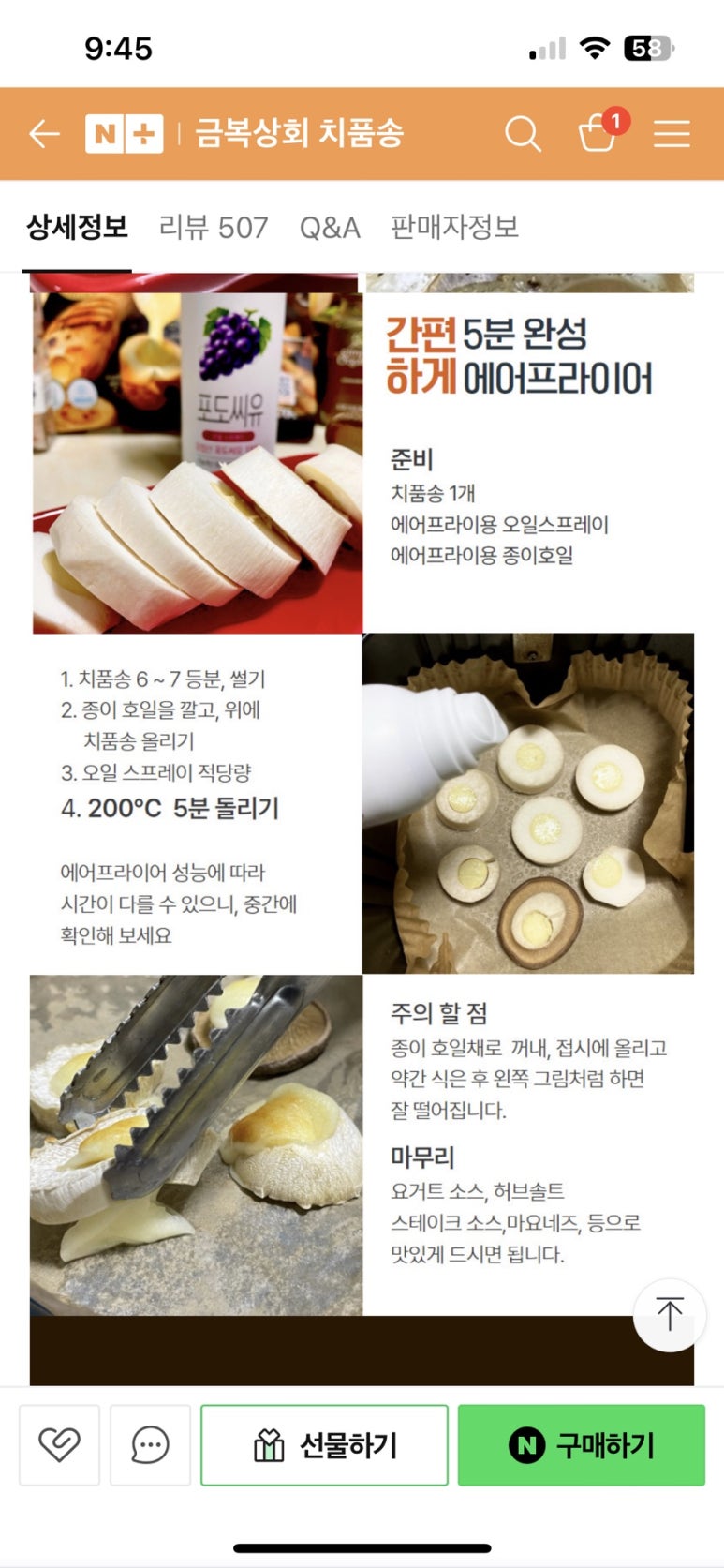The width and height of the screenshot is (724, 1568).
Task: Switch to the 판매자정보 tab
Action: click(454, 227)
